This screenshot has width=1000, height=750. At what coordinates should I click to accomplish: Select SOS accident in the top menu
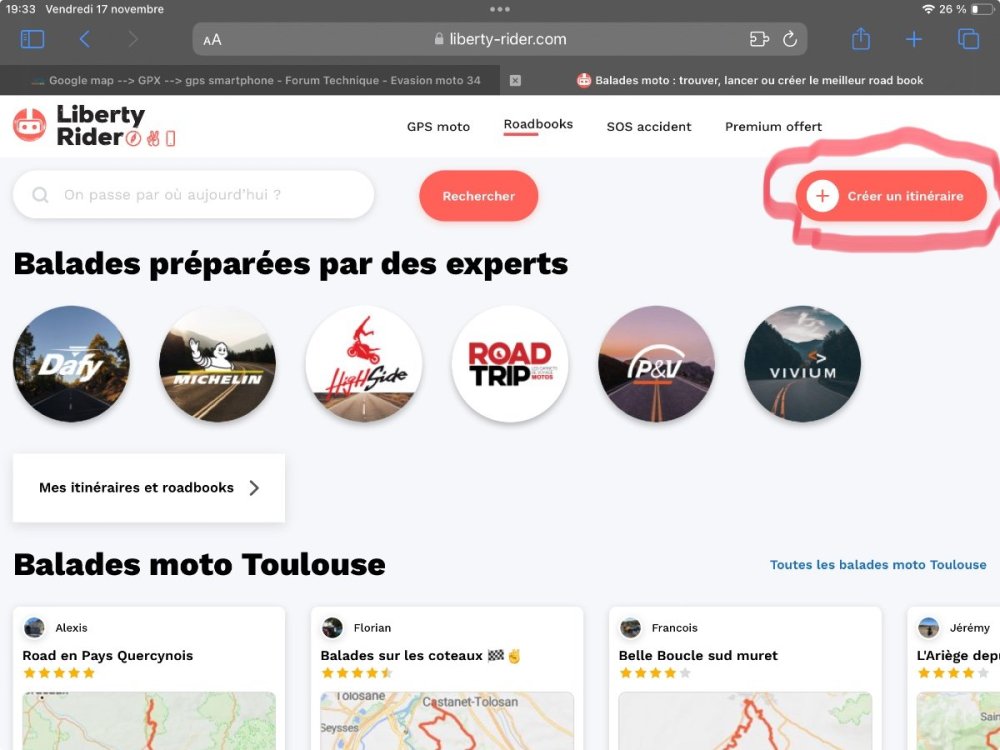[649, 127]
